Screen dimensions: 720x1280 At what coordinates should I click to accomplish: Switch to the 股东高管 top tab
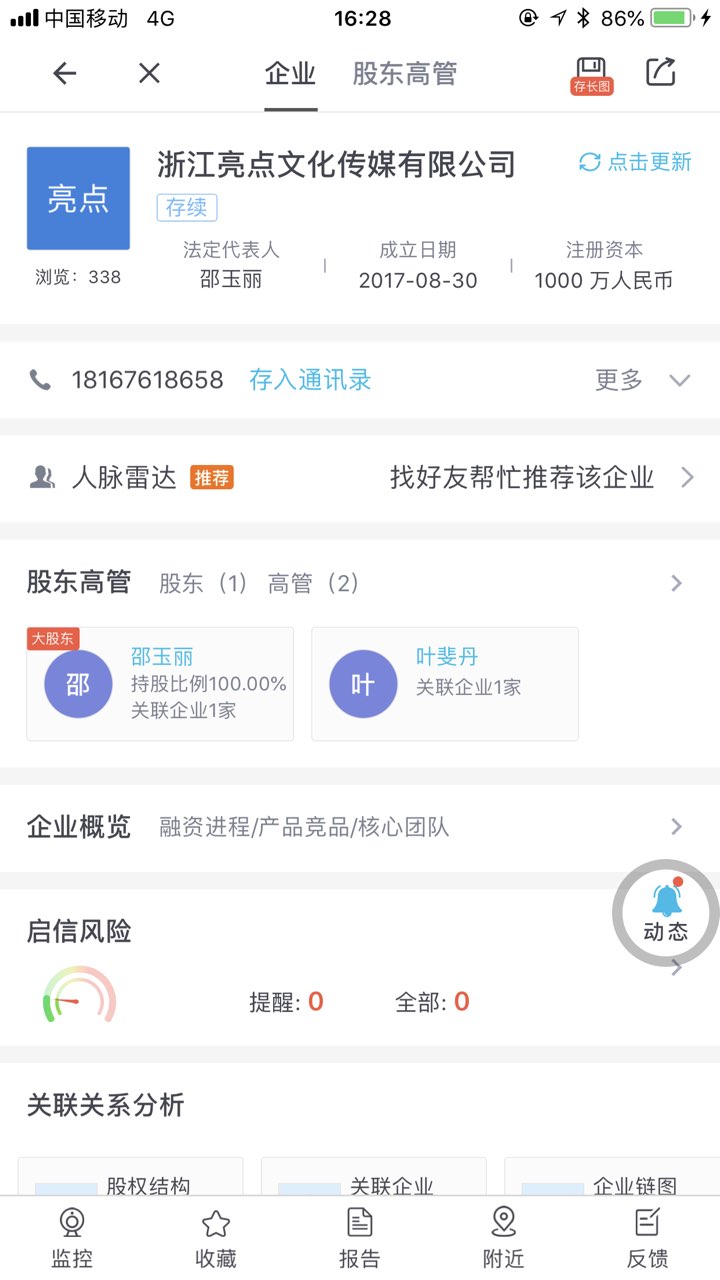404,74
